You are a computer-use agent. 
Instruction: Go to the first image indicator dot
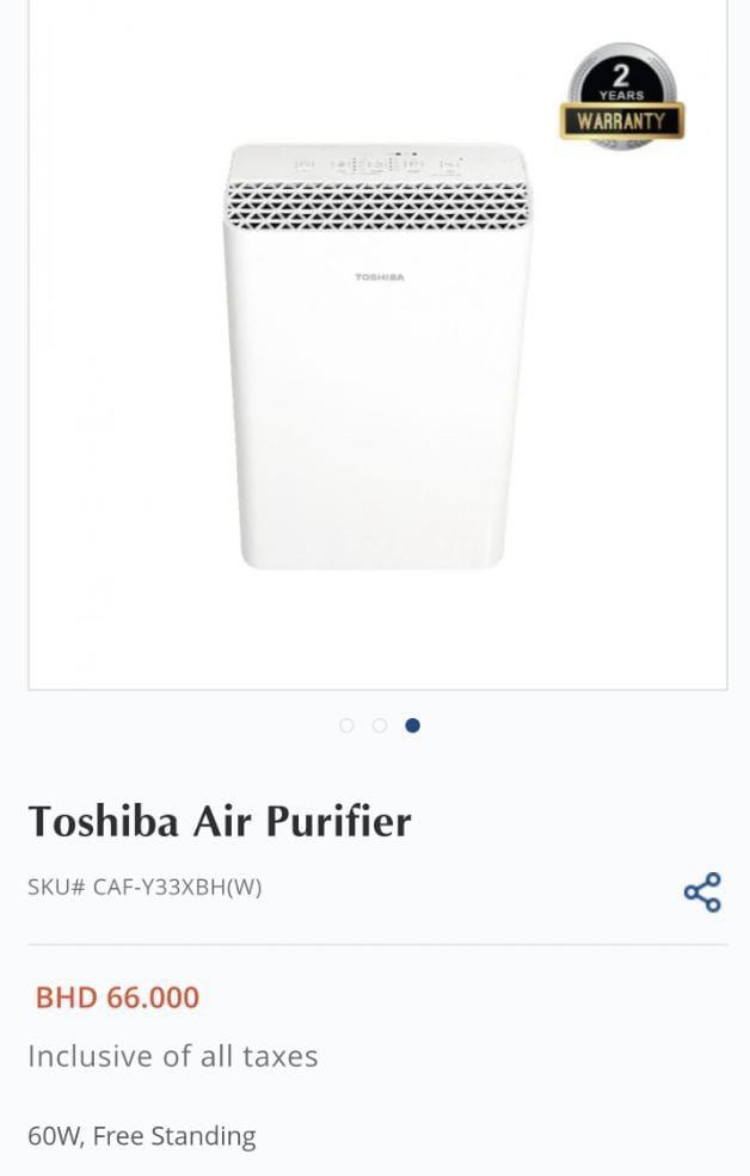(x=347, y=726)
